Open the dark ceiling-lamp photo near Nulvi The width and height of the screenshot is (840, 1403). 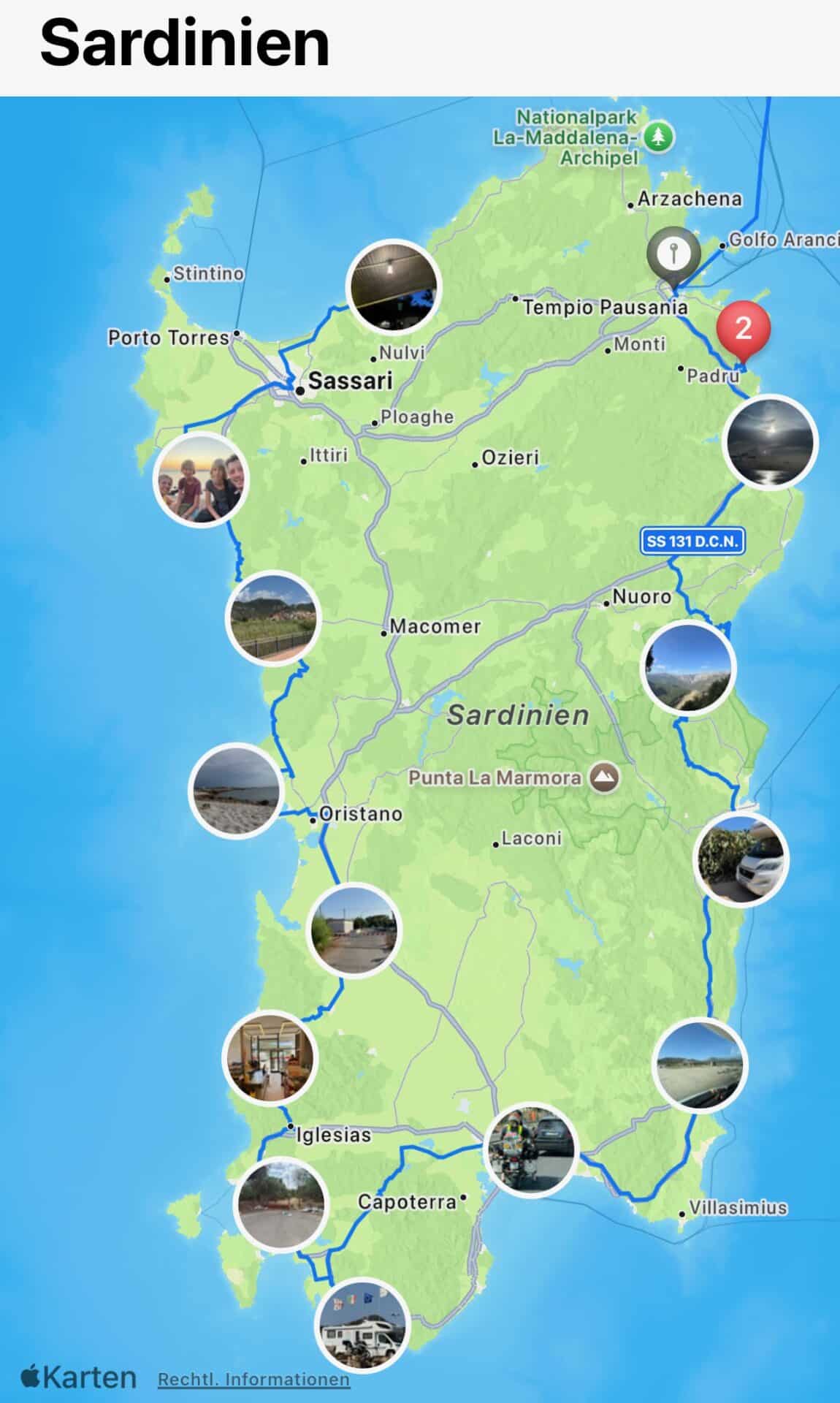[x=394, y=286]
